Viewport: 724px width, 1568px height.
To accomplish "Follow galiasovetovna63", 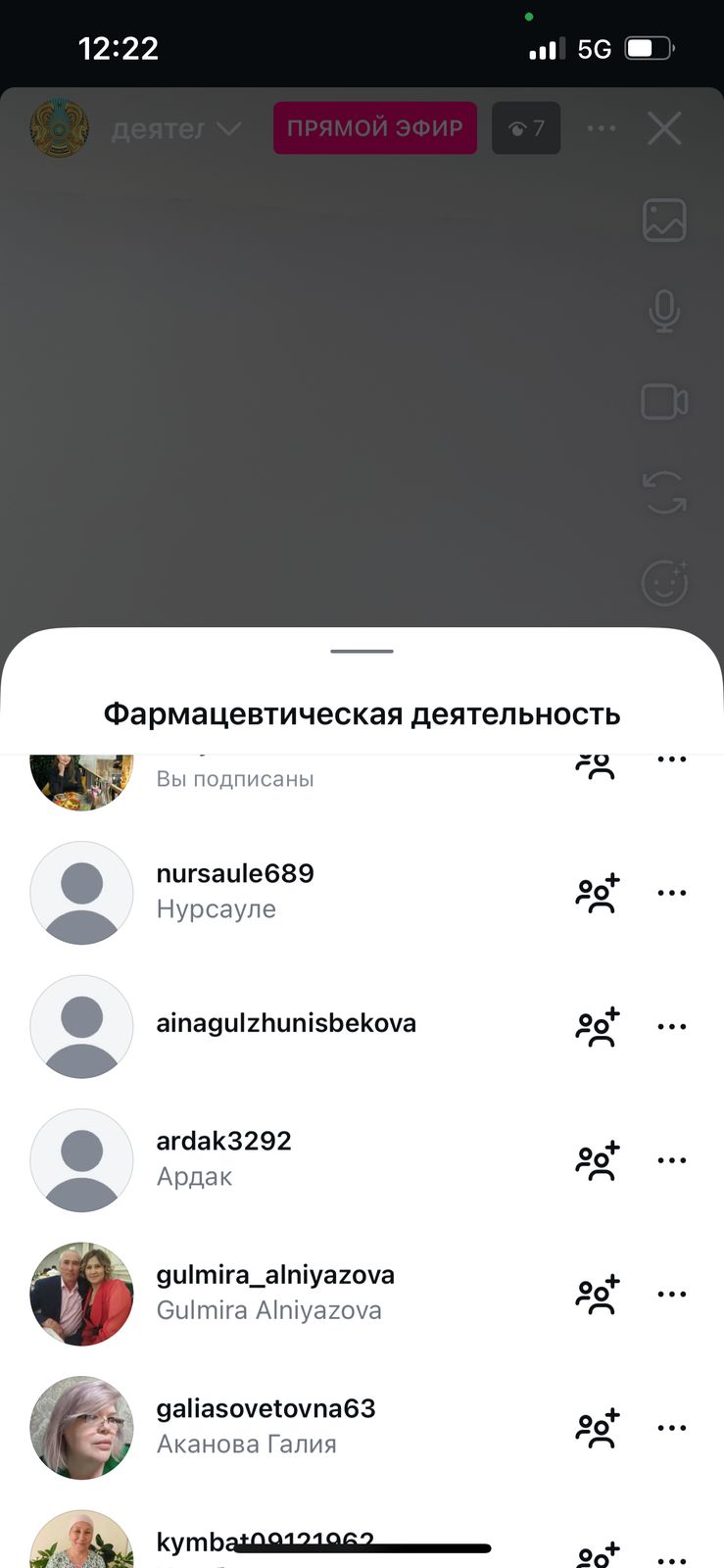I will pyautogui.click(x=598, y=1428).
